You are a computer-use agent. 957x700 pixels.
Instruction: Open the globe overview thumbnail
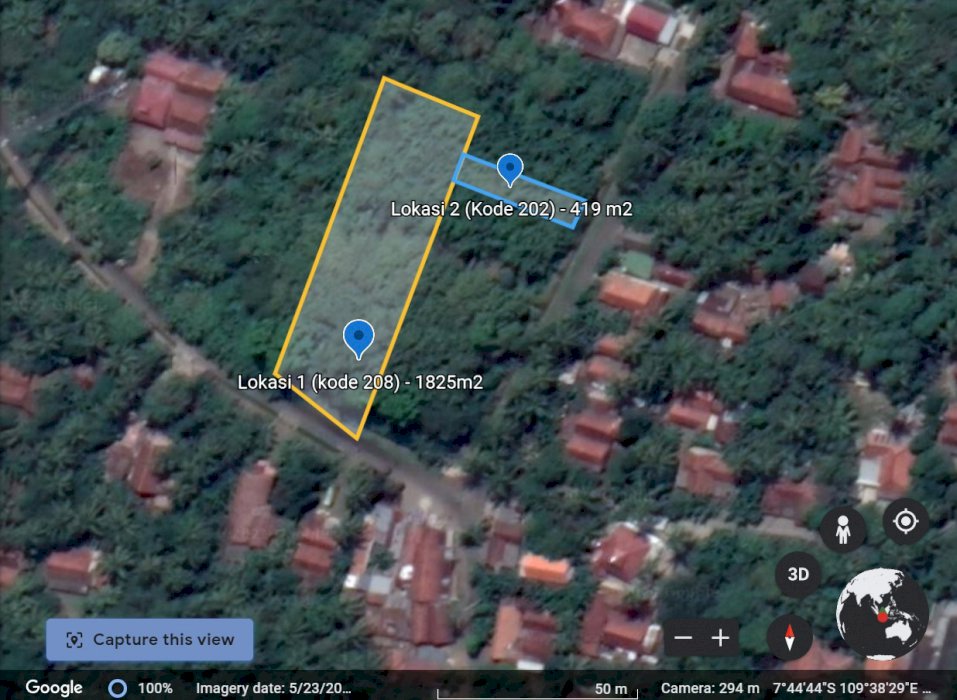pos(882,613)
